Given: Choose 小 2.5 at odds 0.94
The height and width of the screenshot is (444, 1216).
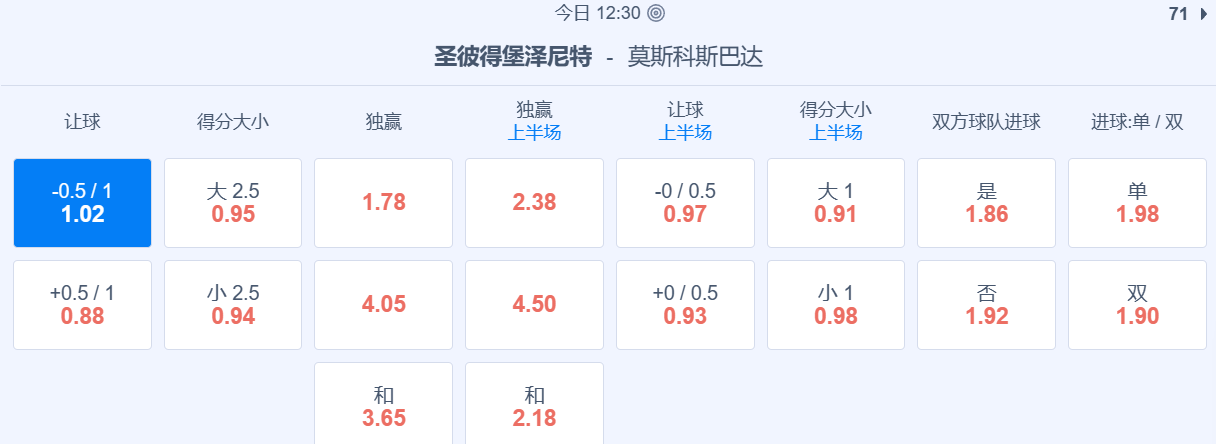Looking at the screenshot, I should (233, 305).
